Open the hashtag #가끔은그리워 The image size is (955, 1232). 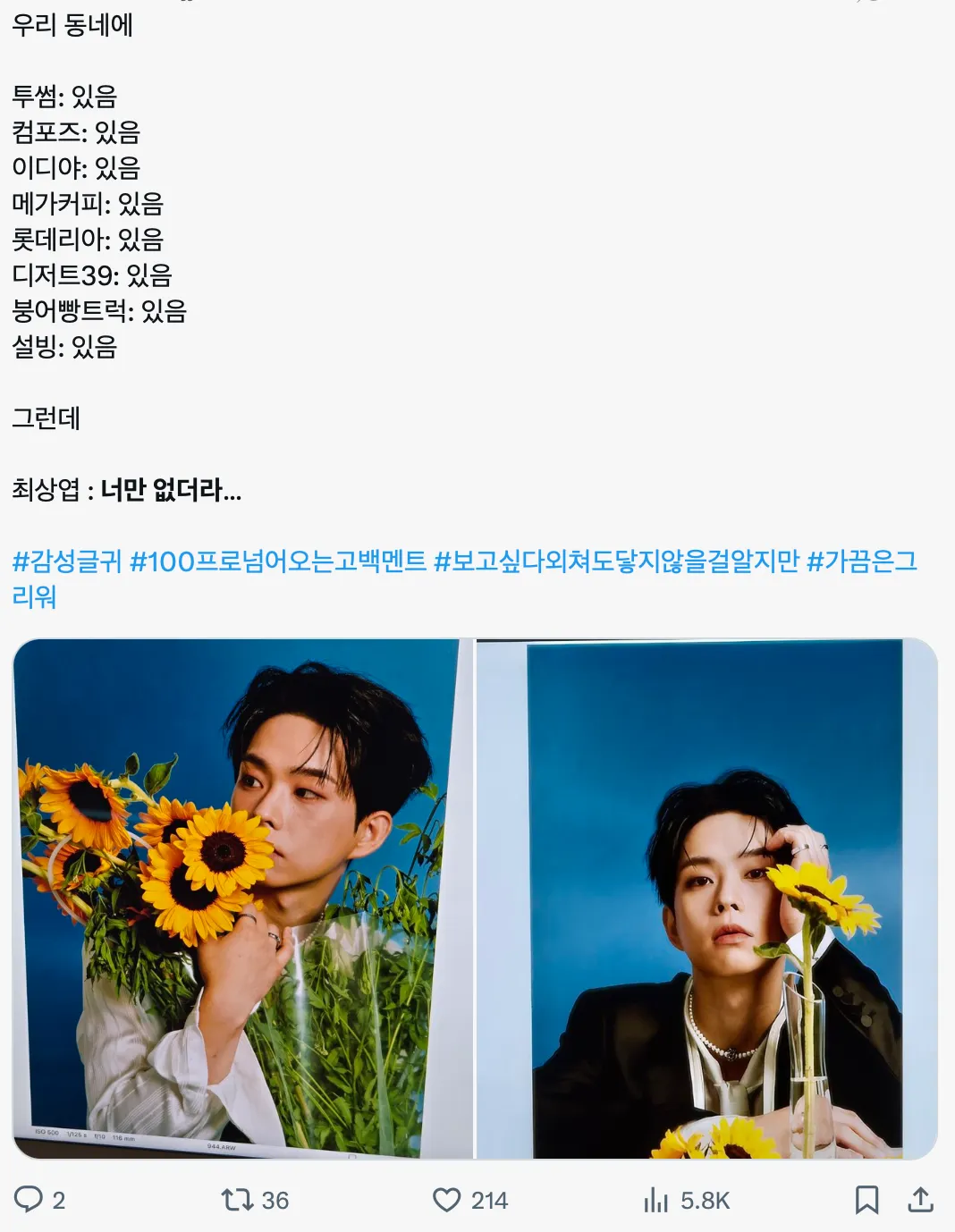[866, 565]
